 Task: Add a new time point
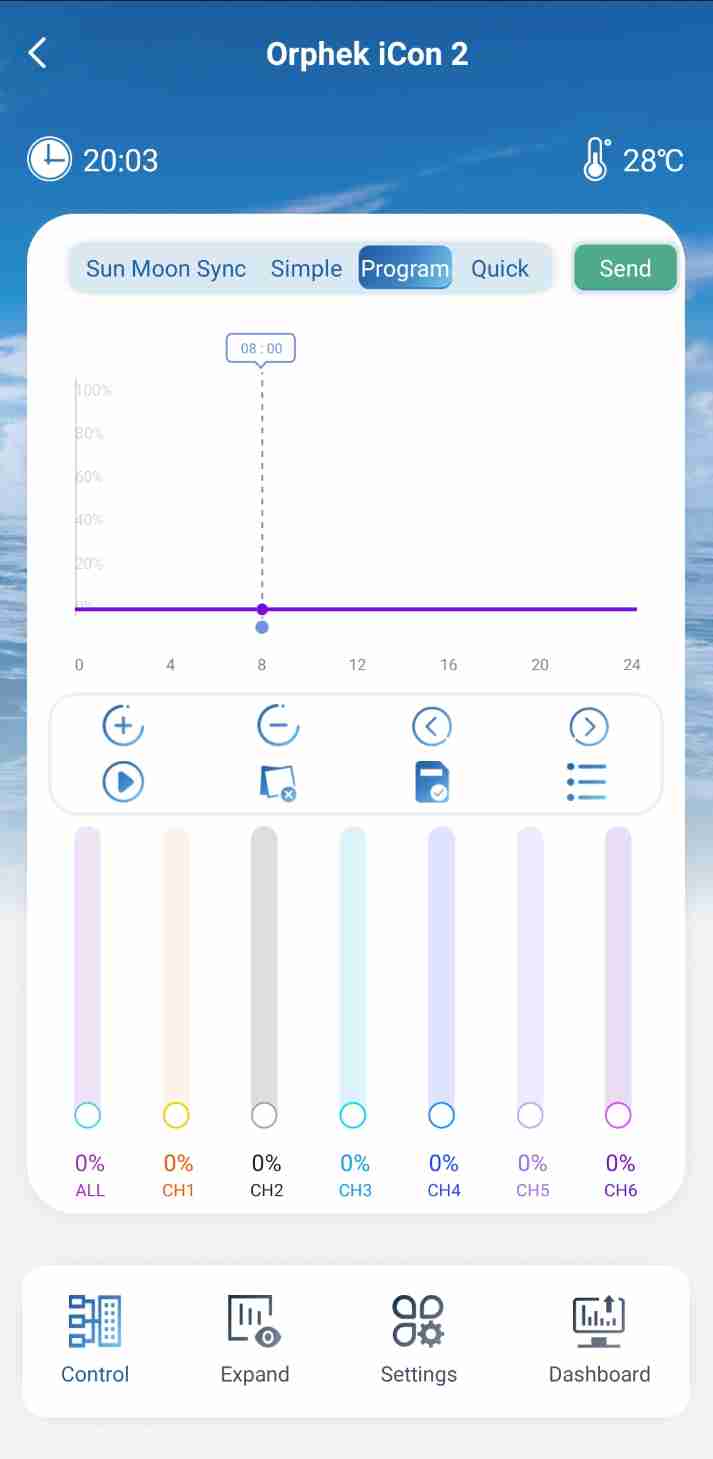[123, 726]
